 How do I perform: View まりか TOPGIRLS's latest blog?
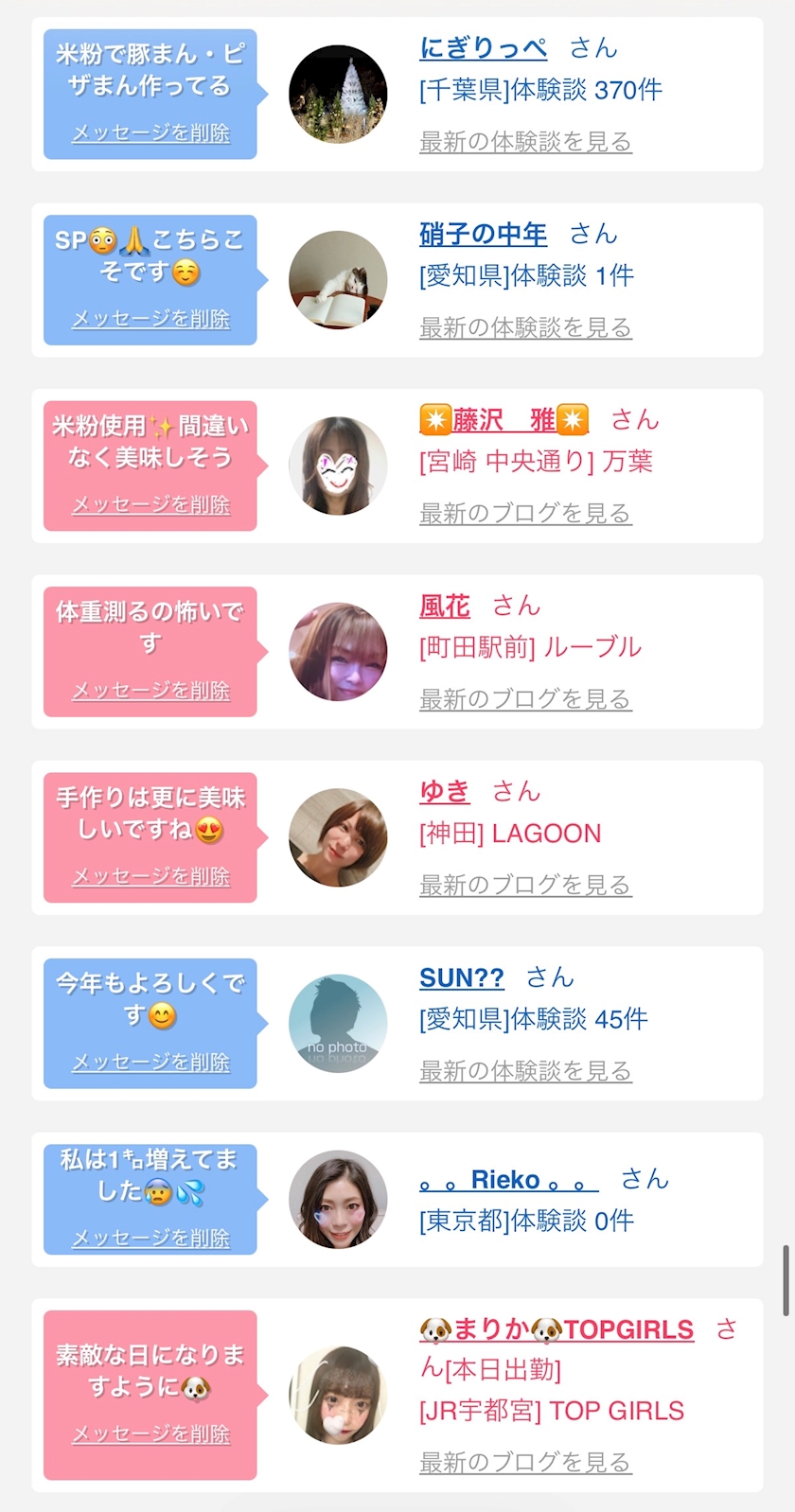coord(525,1463)
